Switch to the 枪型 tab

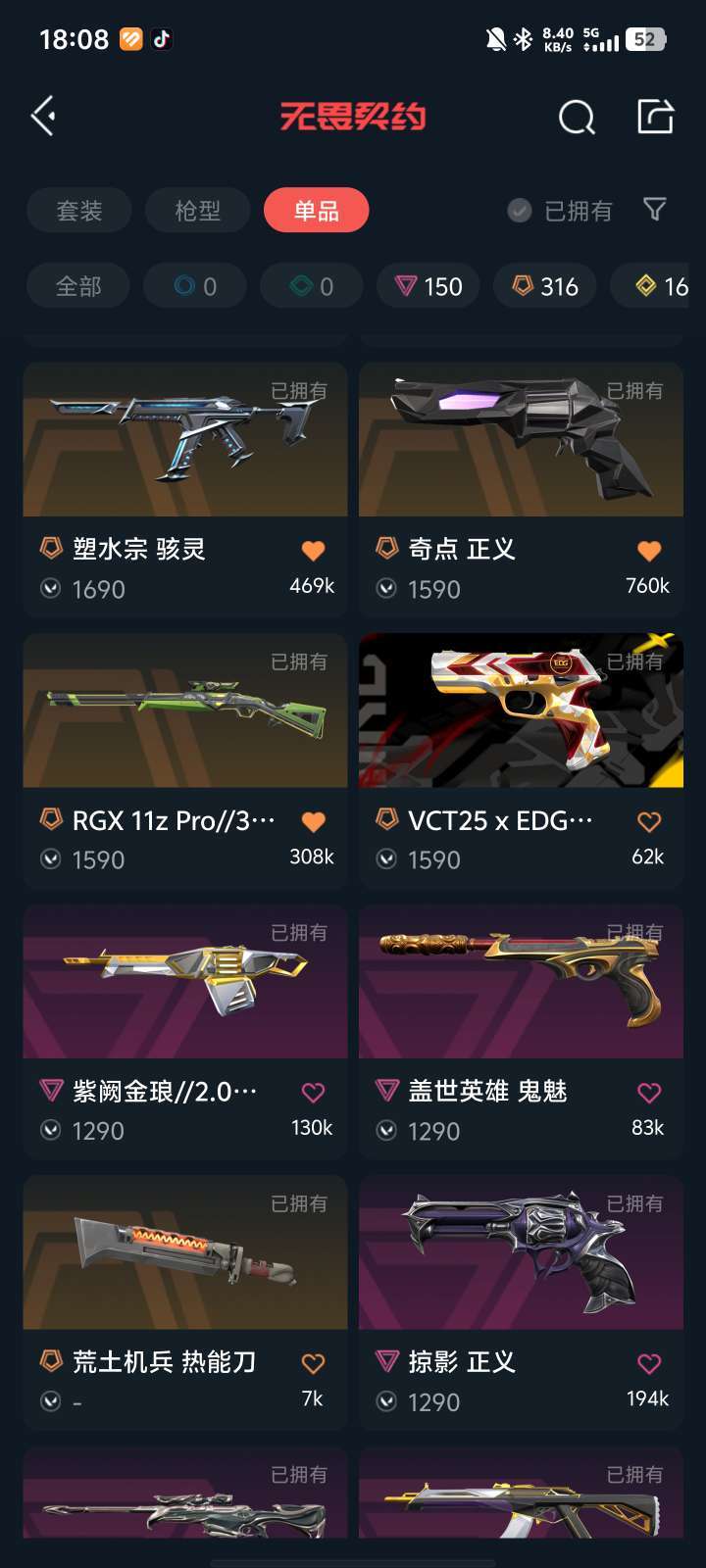[197, 211]
